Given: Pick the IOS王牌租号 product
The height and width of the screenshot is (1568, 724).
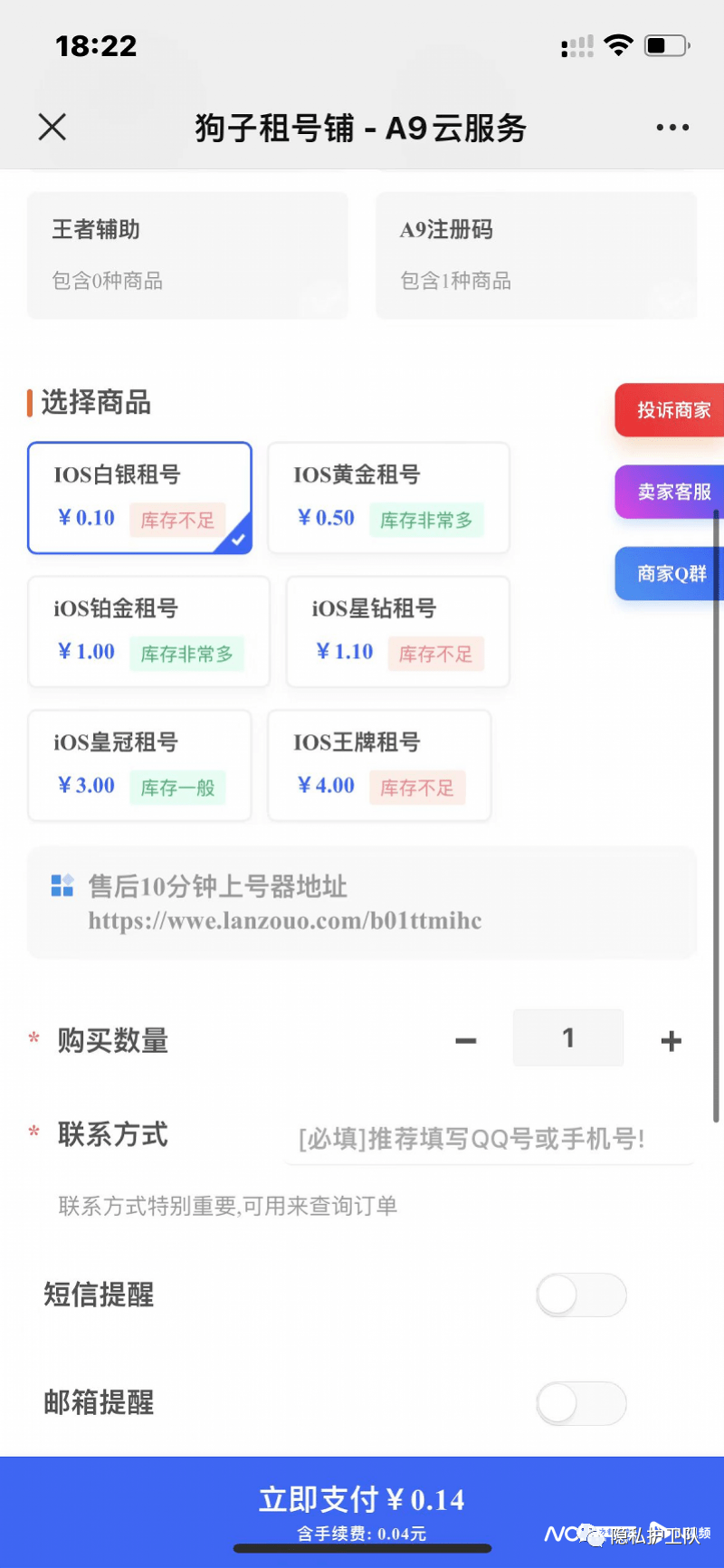Looking at the screenshot, I should pyautogui.click(x=379, y=765).
